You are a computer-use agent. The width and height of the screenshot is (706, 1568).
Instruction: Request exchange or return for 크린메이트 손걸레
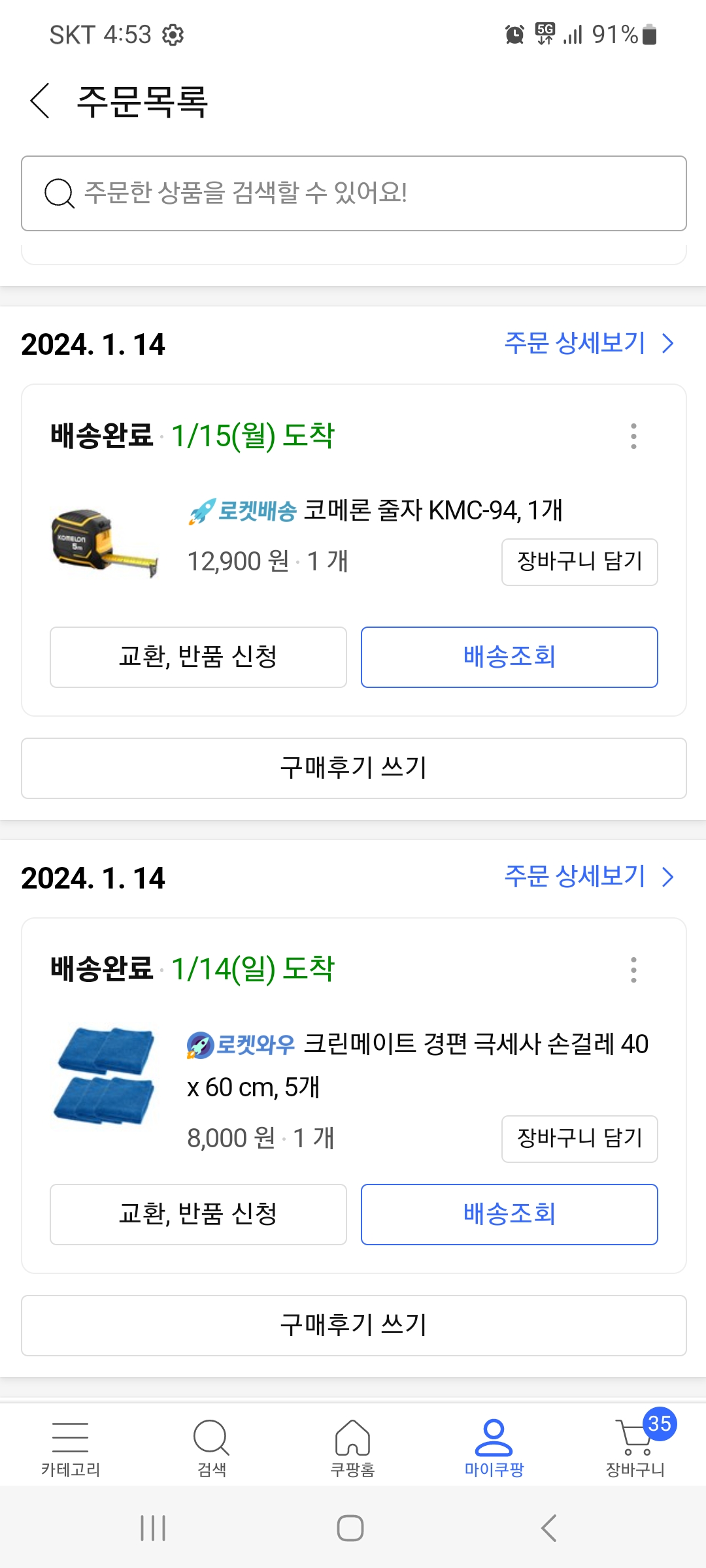pos(198,1215)
